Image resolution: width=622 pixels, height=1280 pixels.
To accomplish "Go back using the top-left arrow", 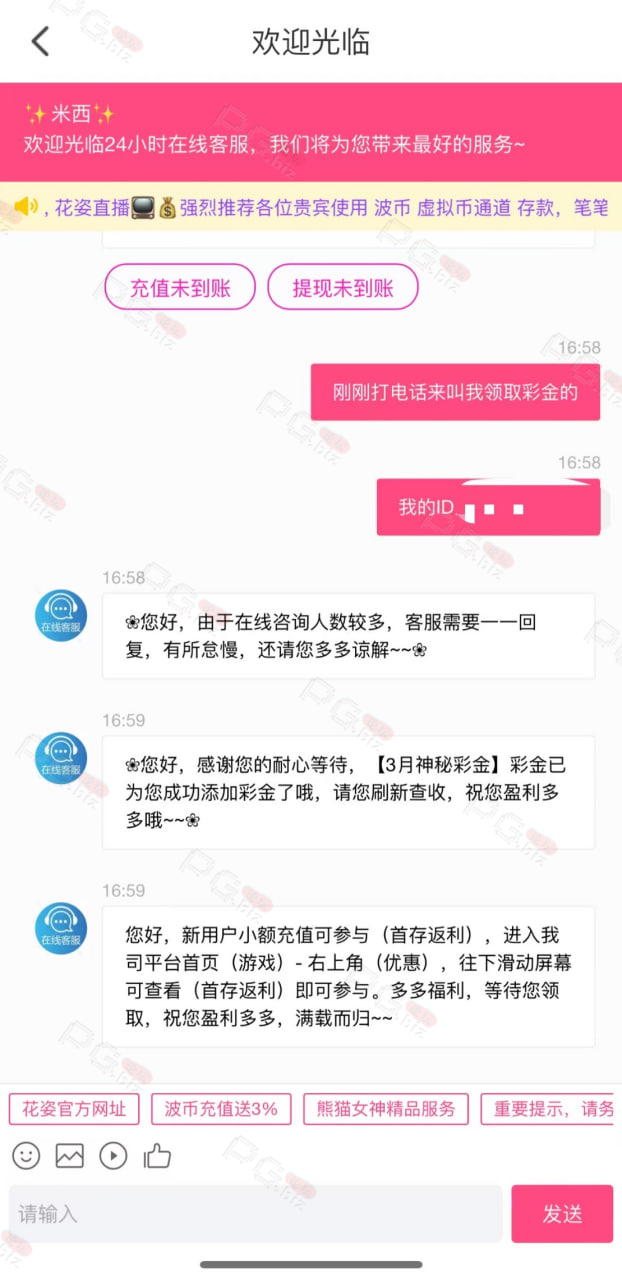I will tap(40, 42).
